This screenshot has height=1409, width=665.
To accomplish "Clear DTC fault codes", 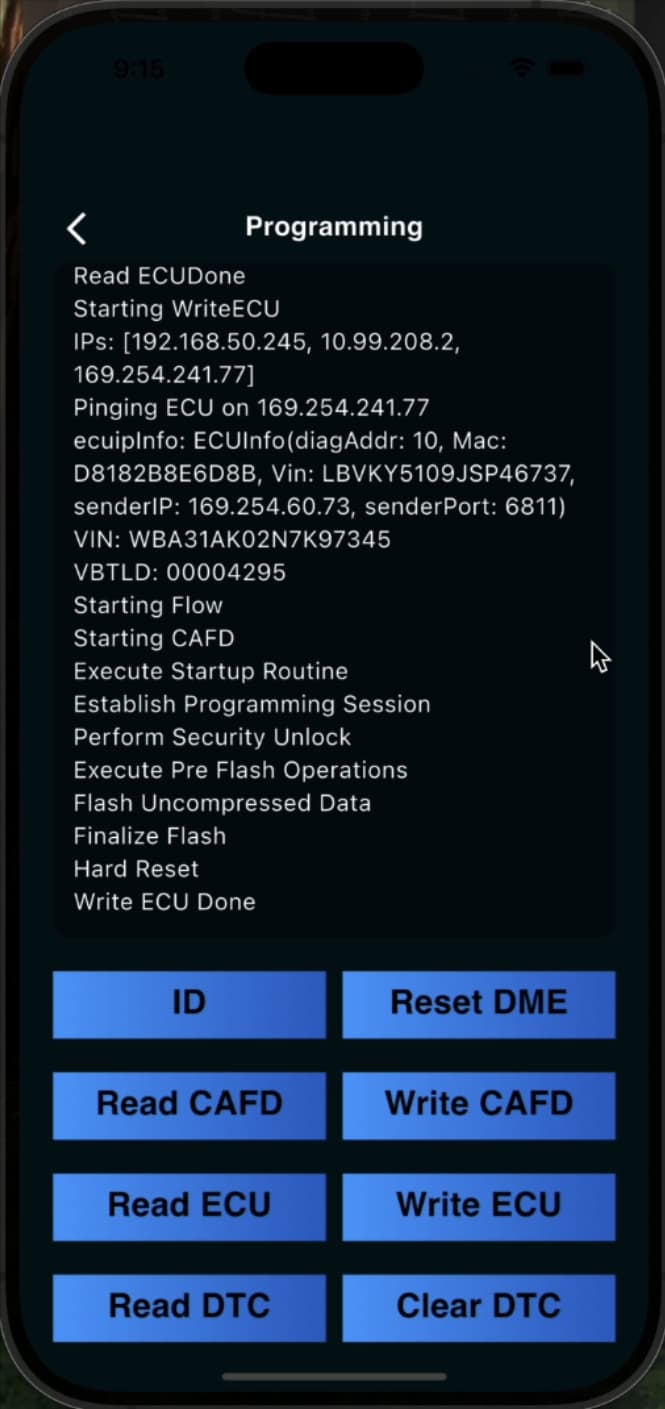I will (x=478, y=1306).
